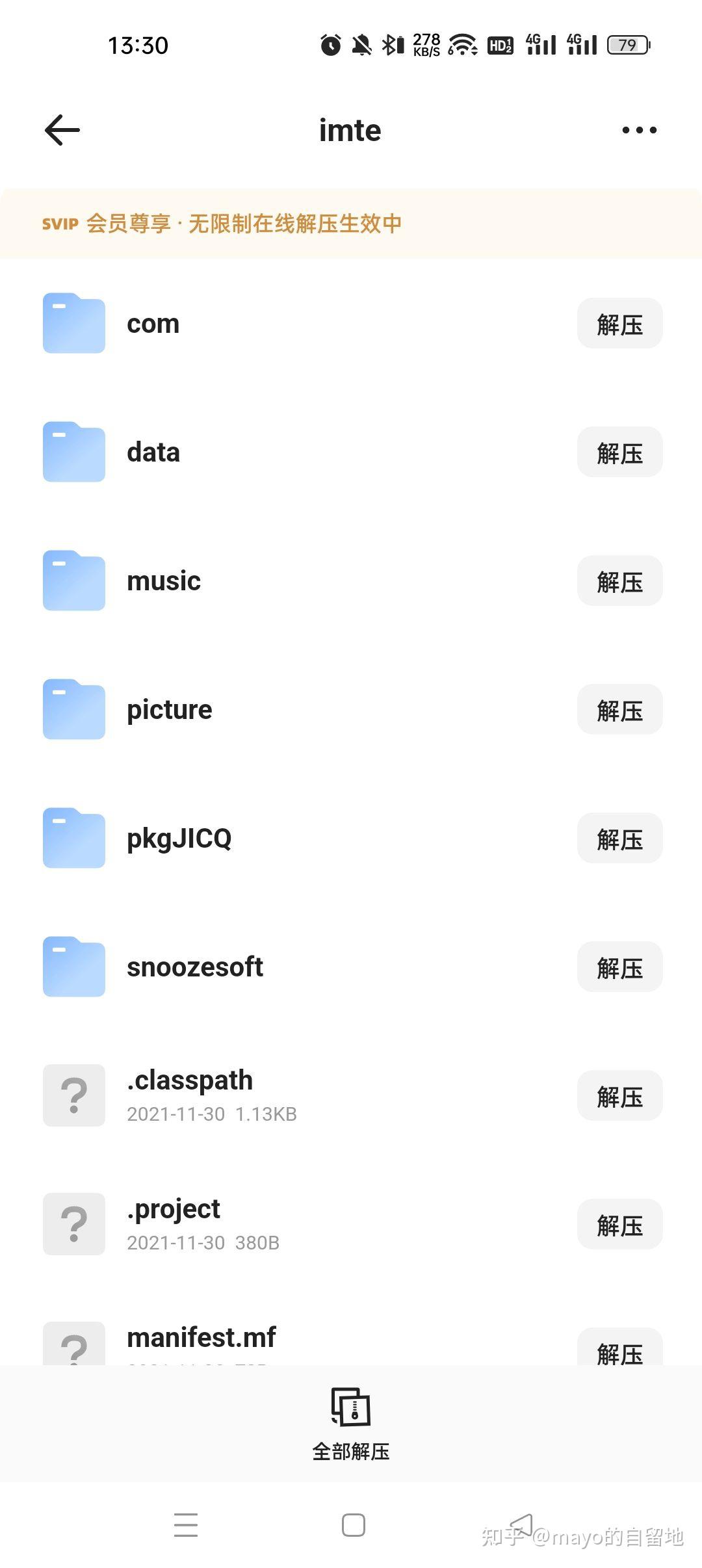This screenshot has width=702, height=1568.
Task: Select the .classpath file
Action: [190, 1095]
